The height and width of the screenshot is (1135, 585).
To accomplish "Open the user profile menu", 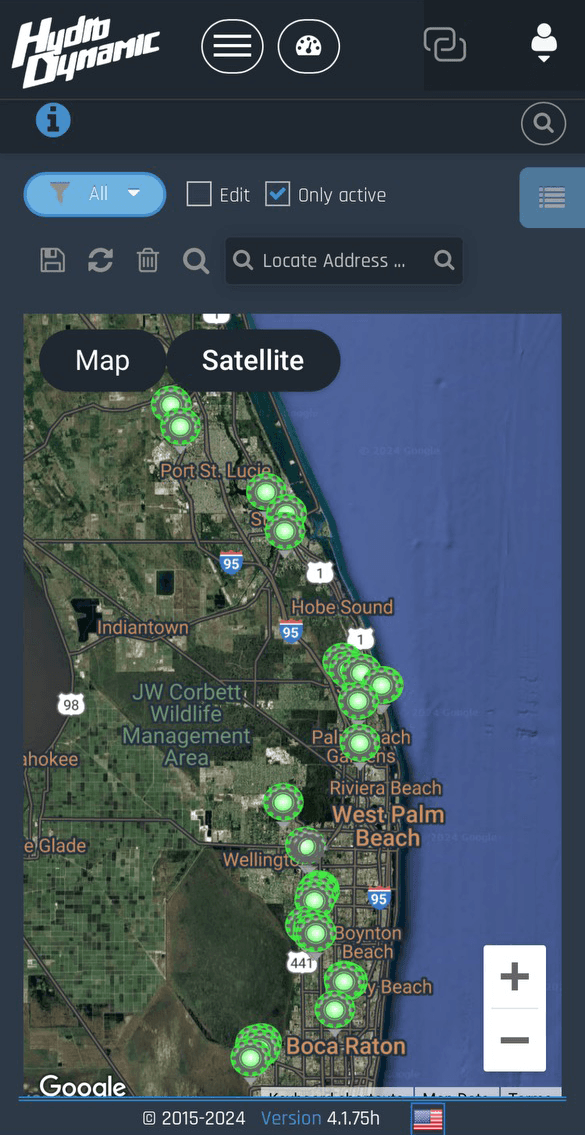I will click(544, 43).
